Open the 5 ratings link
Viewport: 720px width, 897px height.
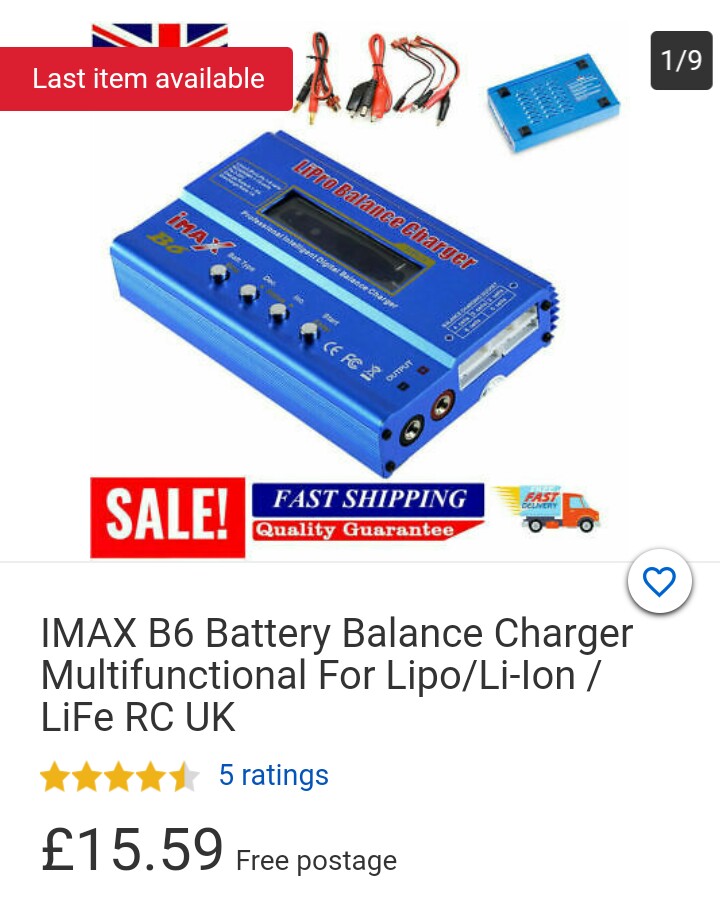coord(273,775)
